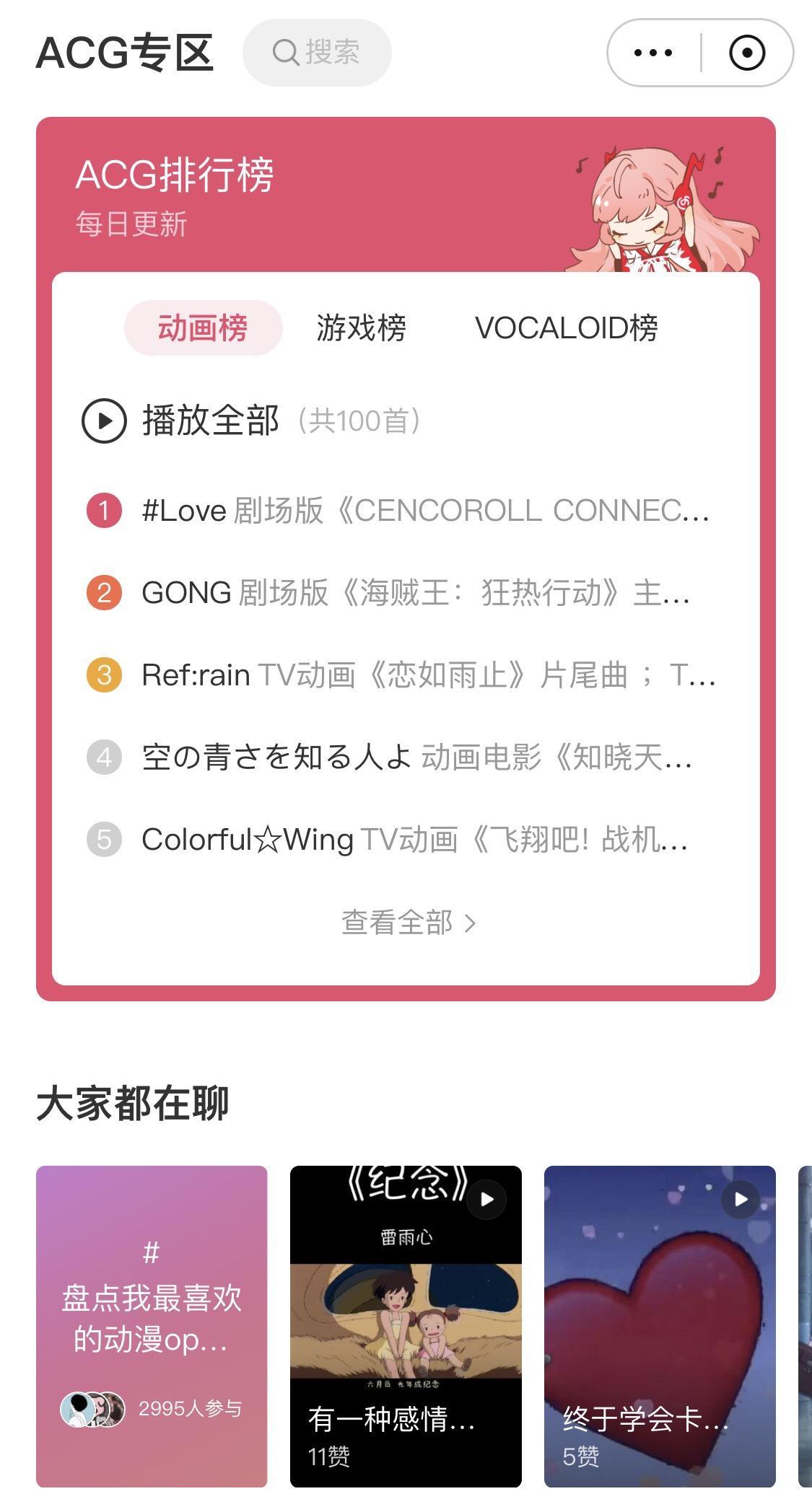The height and width of the screenshot is (1512, 812).
Task: Switch to the 游戏榜 tab
Action: point(361,328)
